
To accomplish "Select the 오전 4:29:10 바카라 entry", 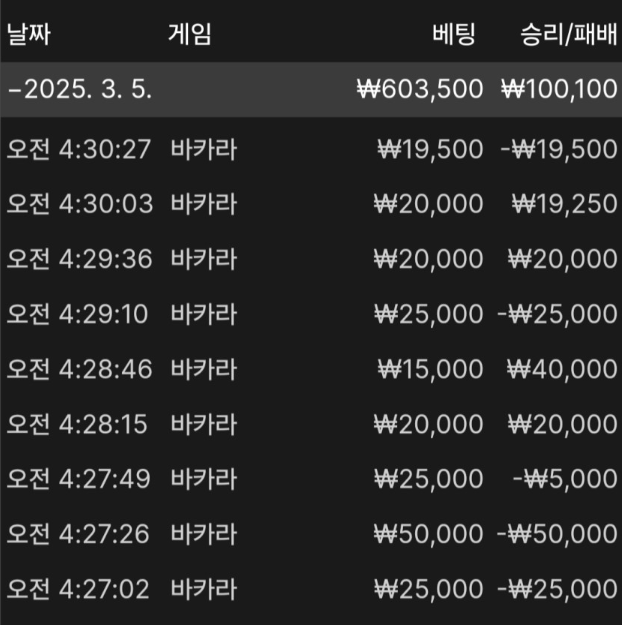I will coord(310,314).
